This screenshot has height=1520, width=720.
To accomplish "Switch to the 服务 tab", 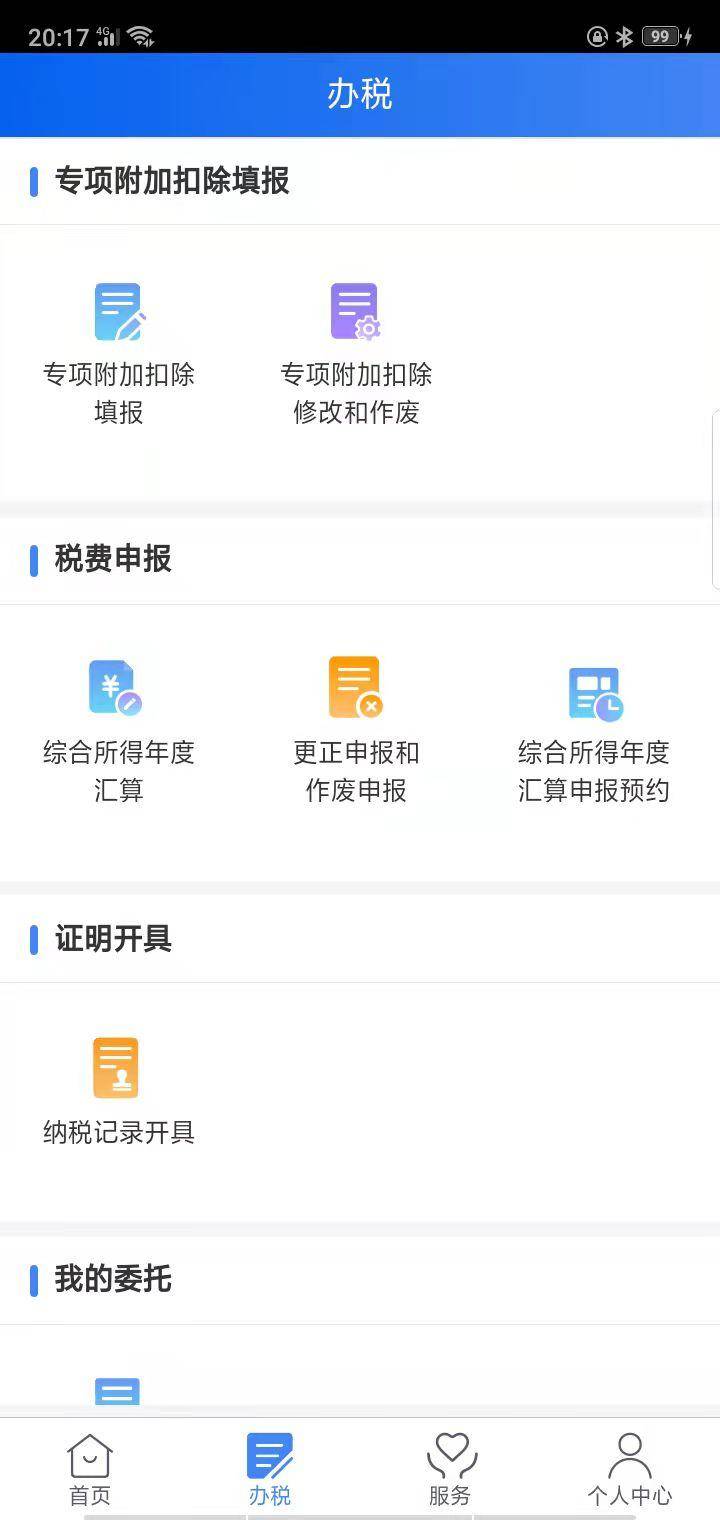I will pos(451,1495).
